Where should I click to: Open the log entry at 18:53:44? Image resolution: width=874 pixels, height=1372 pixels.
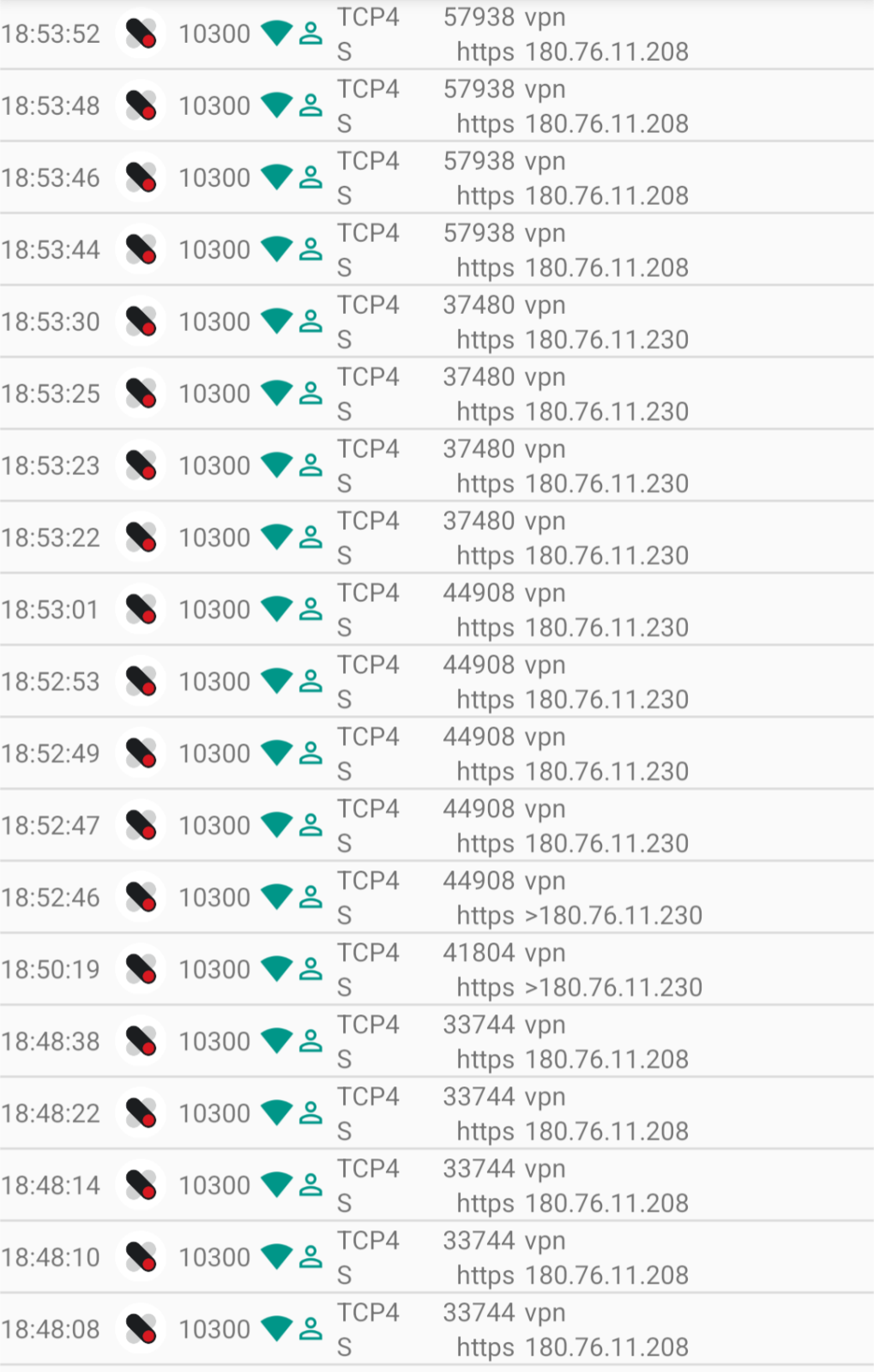tap(437, 250)
